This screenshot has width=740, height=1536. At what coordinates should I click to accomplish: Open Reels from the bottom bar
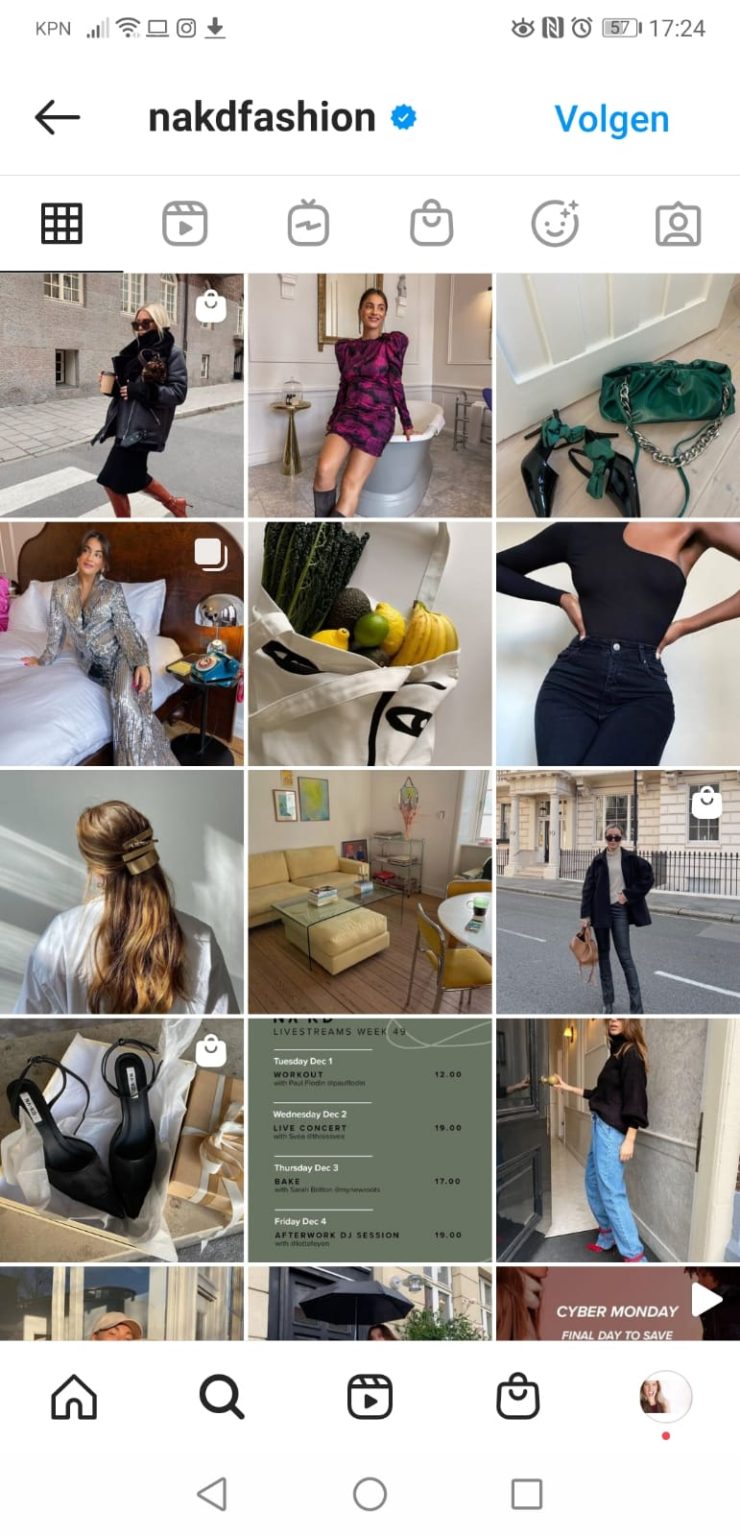369,1397
